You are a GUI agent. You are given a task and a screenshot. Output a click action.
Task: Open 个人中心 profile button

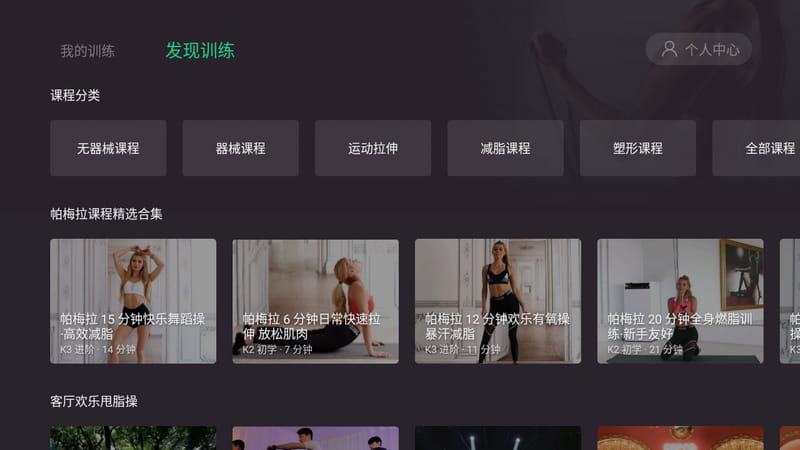point(698,49)
